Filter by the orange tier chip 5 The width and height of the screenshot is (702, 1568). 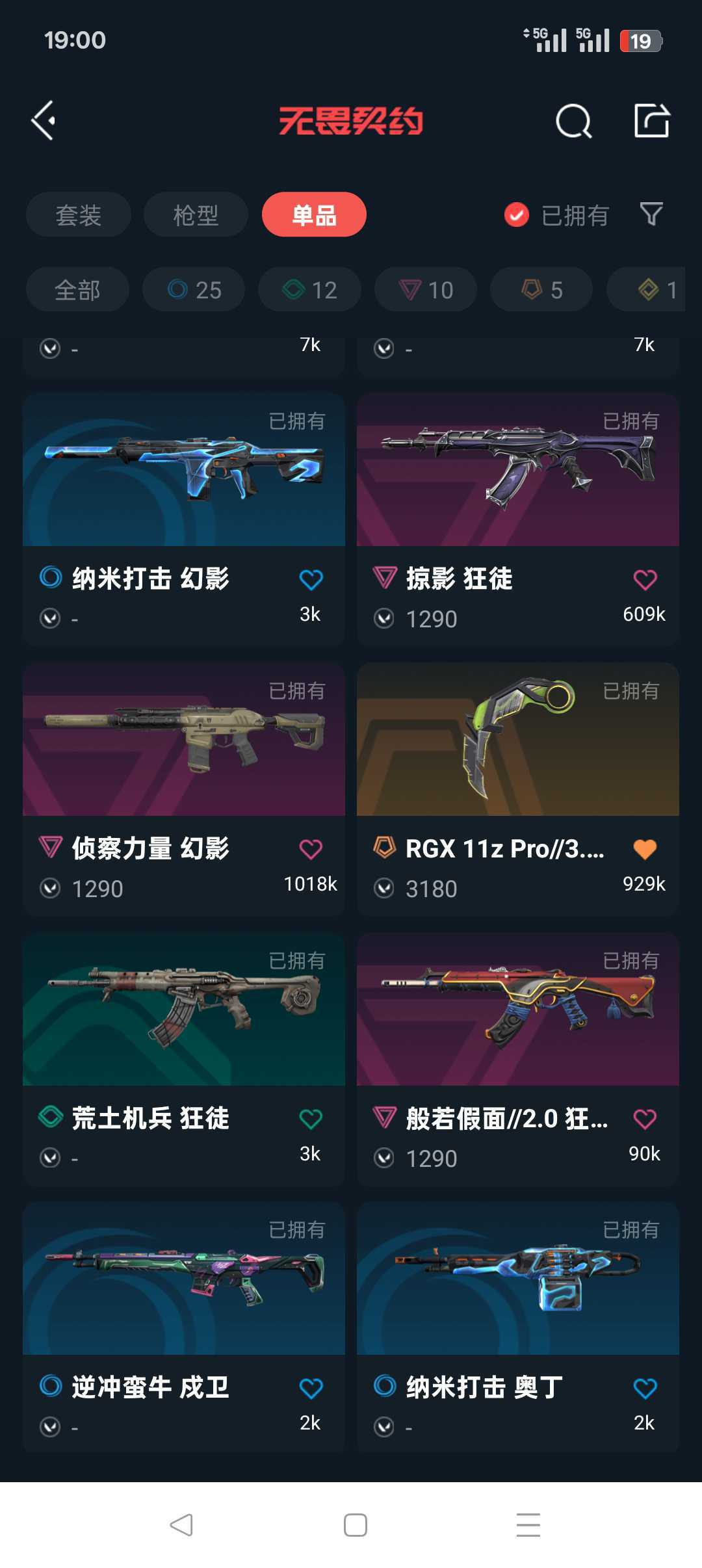tap(541, 289)
